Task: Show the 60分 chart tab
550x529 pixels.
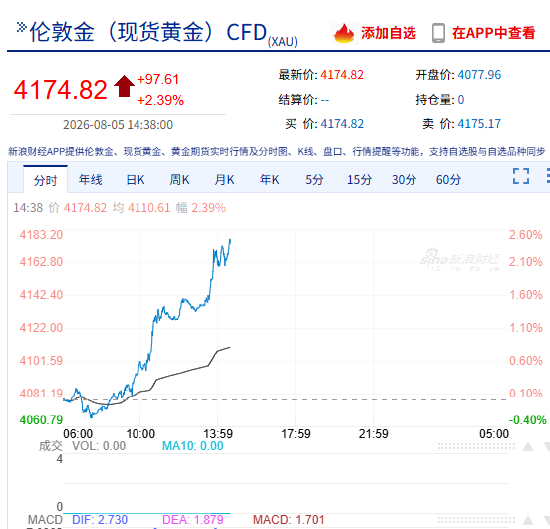Action: pyautogui.click(x=448, y=180)
